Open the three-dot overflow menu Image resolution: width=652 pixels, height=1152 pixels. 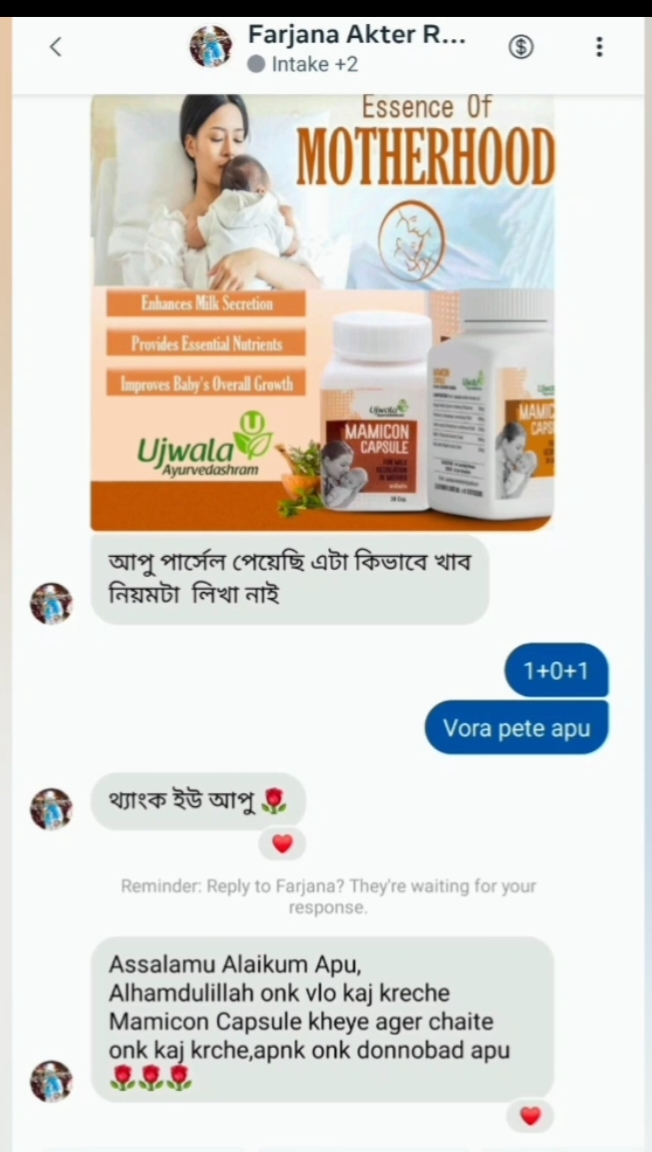pyautogui.click(x=599, y=46)
